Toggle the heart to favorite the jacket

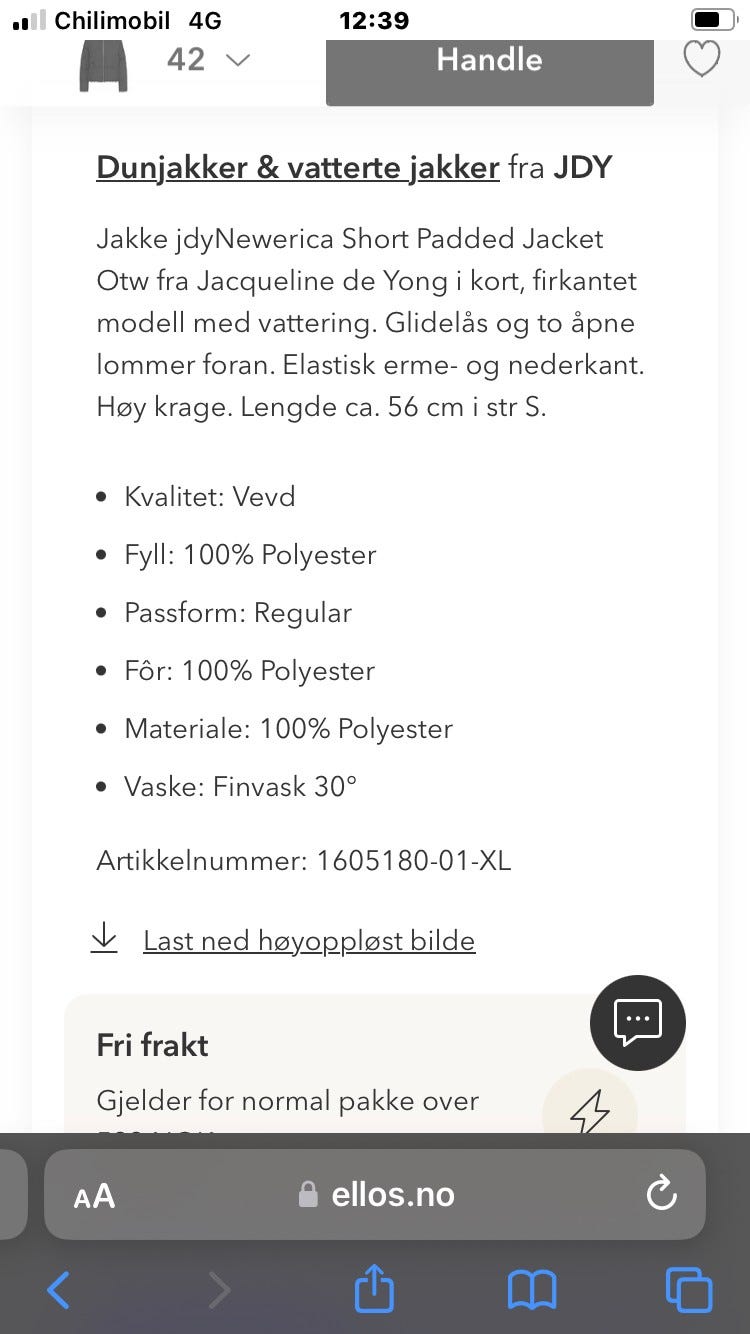[x=701, y=59]
